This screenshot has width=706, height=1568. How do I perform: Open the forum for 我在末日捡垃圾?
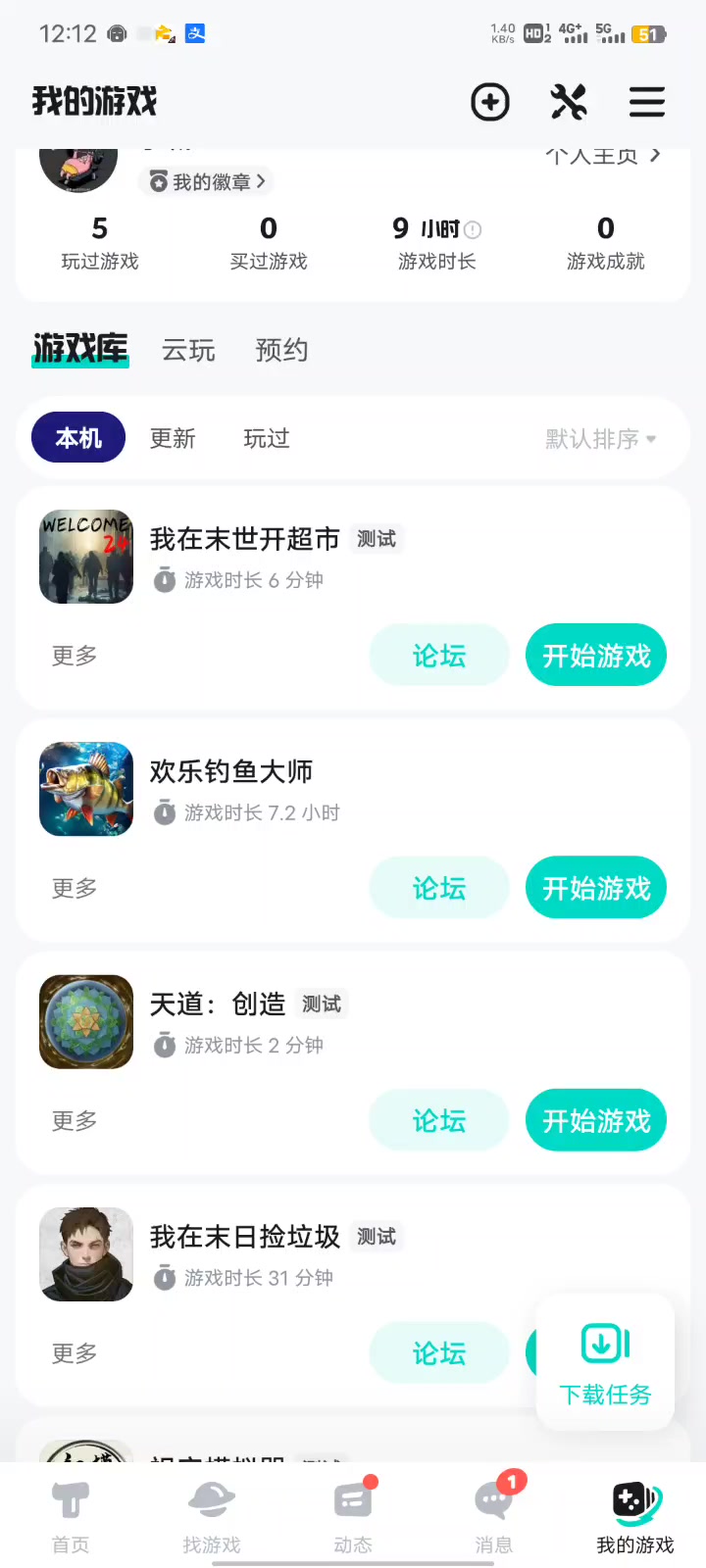point(439,1353)
